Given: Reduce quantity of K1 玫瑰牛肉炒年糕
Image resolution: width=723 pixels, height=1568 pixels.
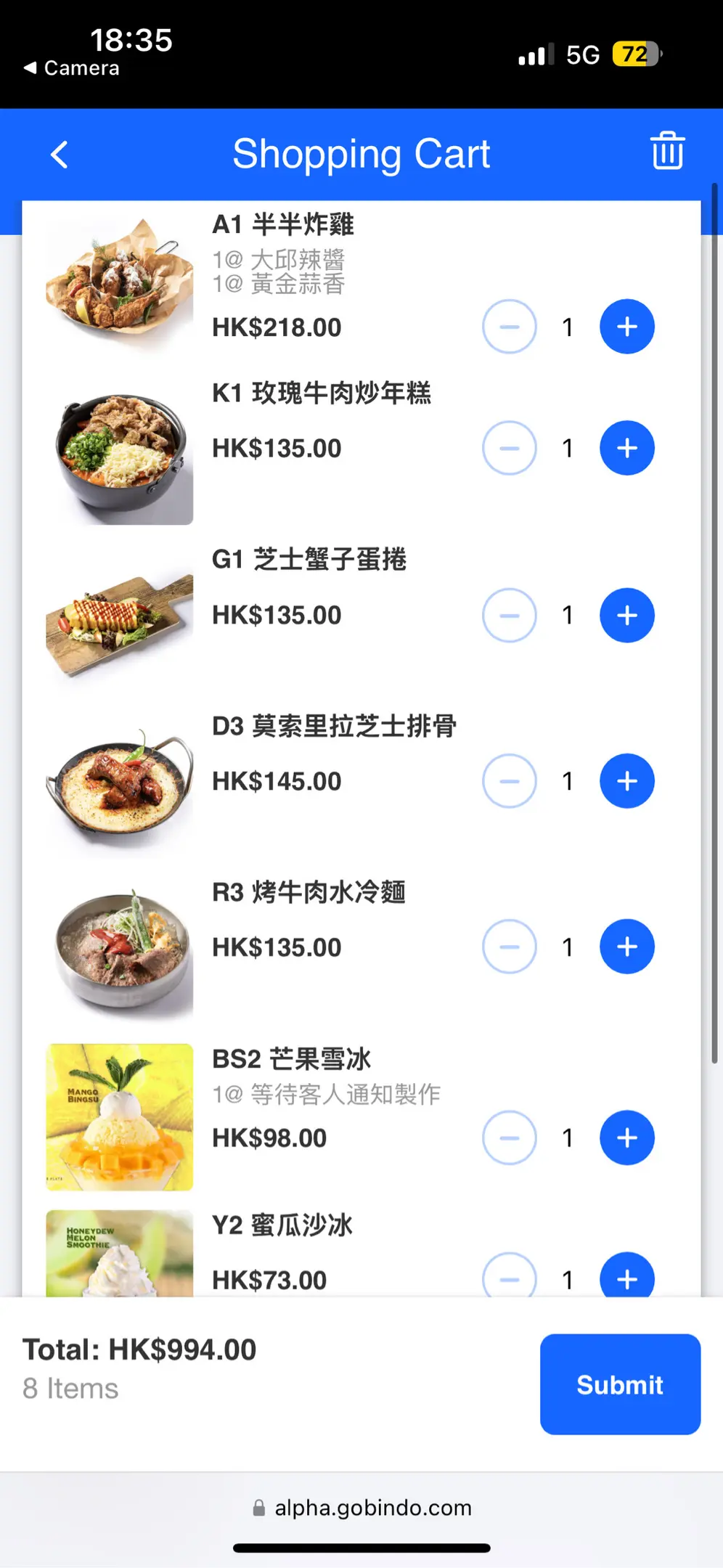Looking at the screenshot, I should click(510, 448).
